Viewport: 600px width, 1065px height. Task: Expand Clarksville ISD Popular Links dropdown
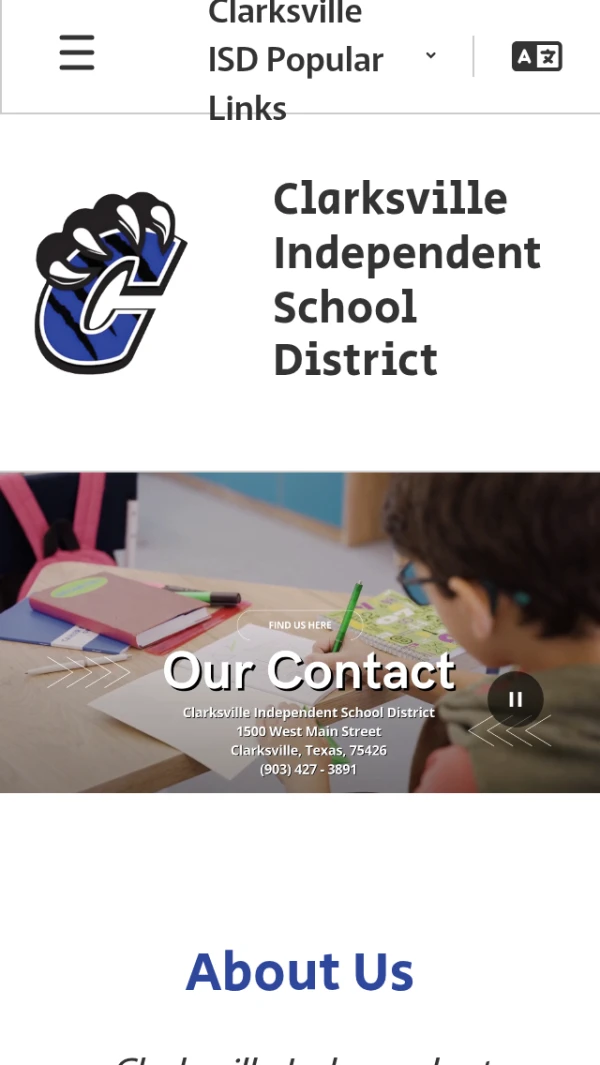pyautogui.click(x=430, y=56)
